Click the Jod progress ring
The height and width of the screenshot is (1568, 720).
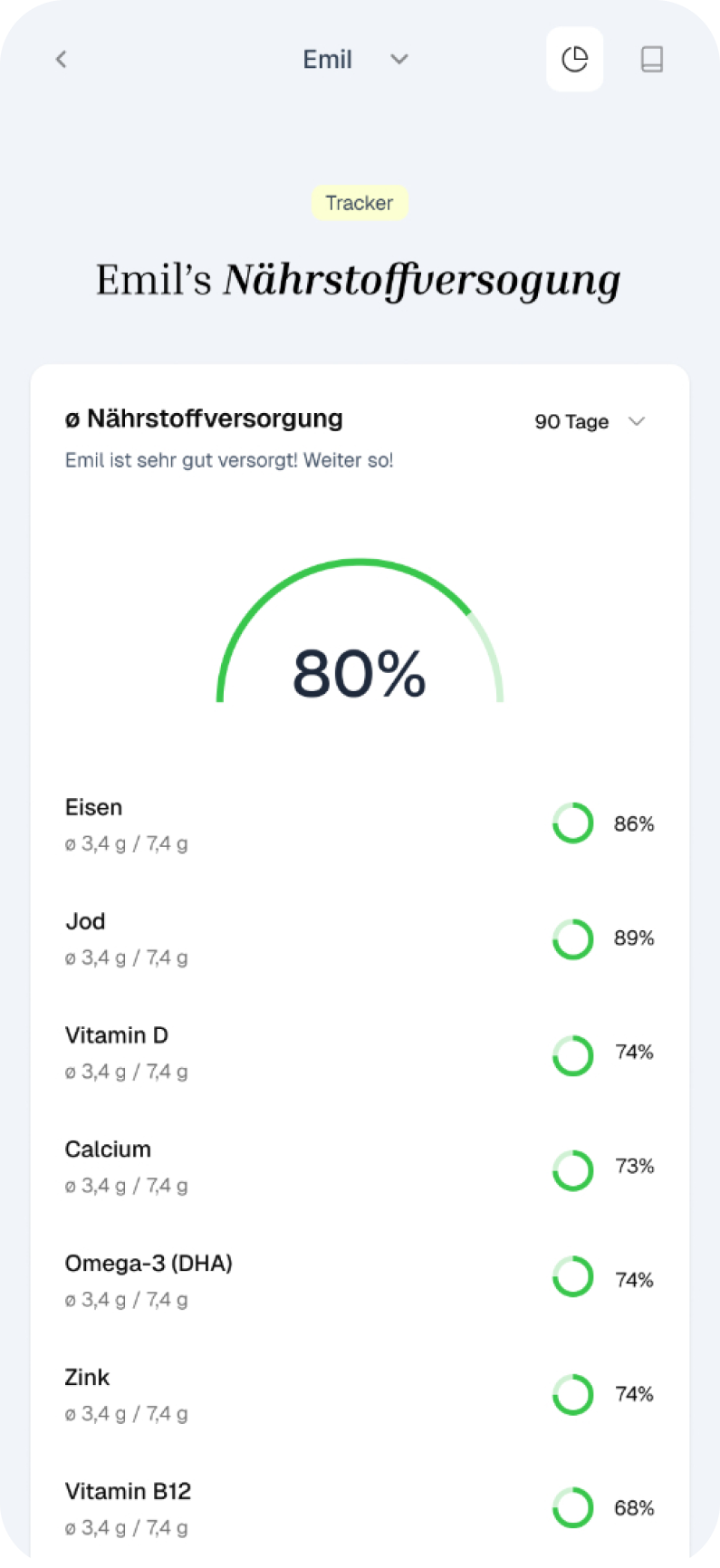click(572, 938)
